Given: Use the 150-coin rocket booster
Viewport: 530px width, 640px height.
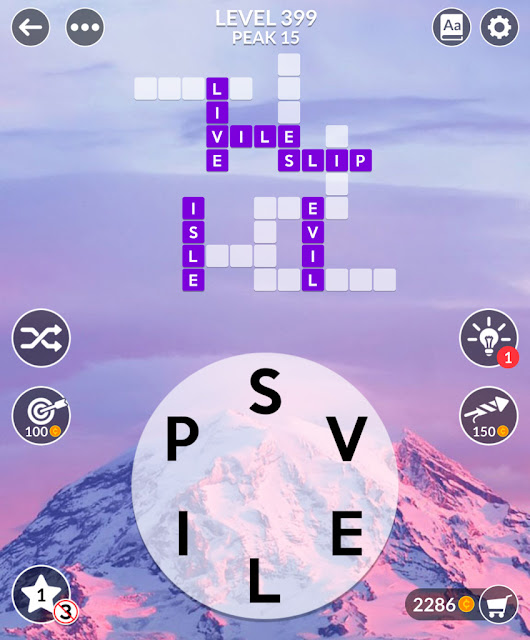Looking at the screenshot, I should click(489, 415).
